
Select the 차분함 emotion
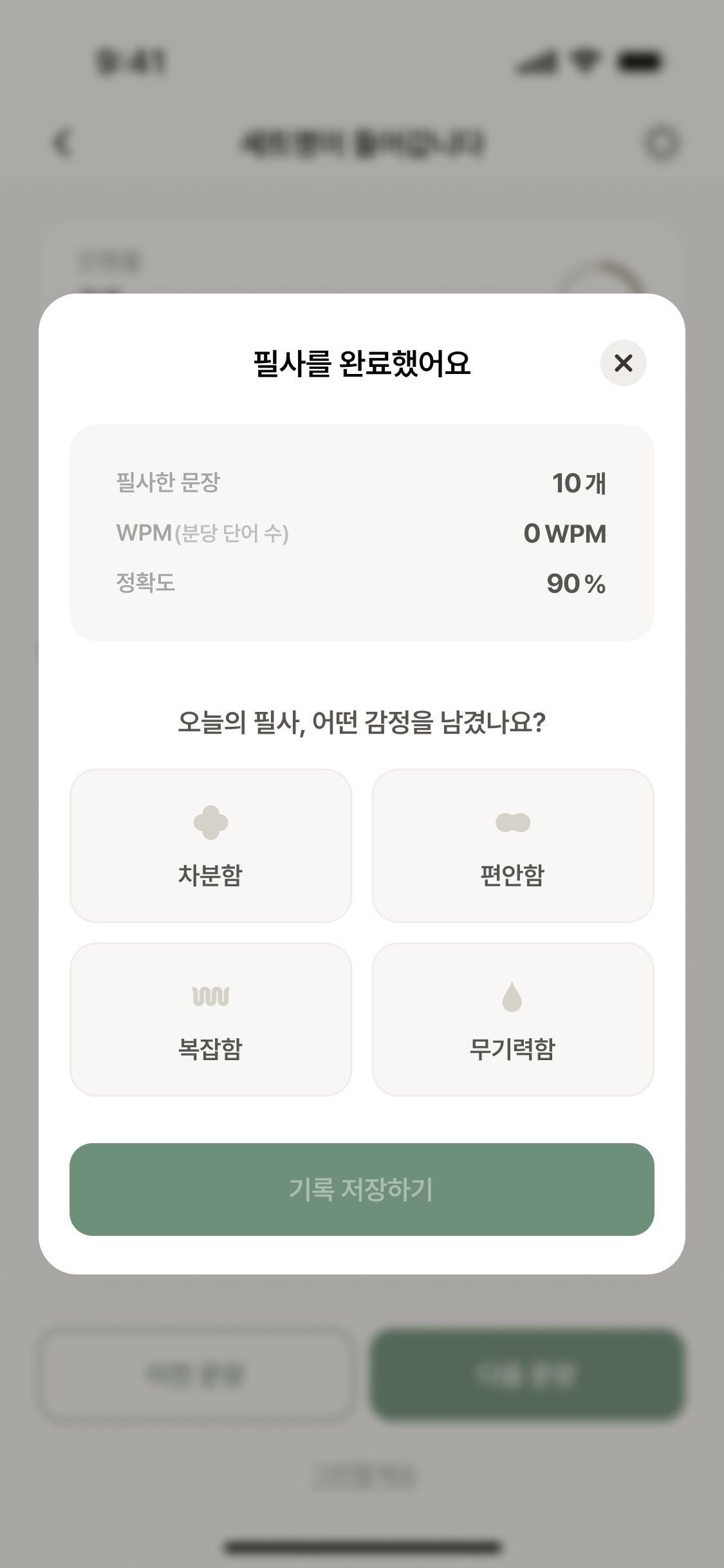pyautogui.click(x=210, y=845)
